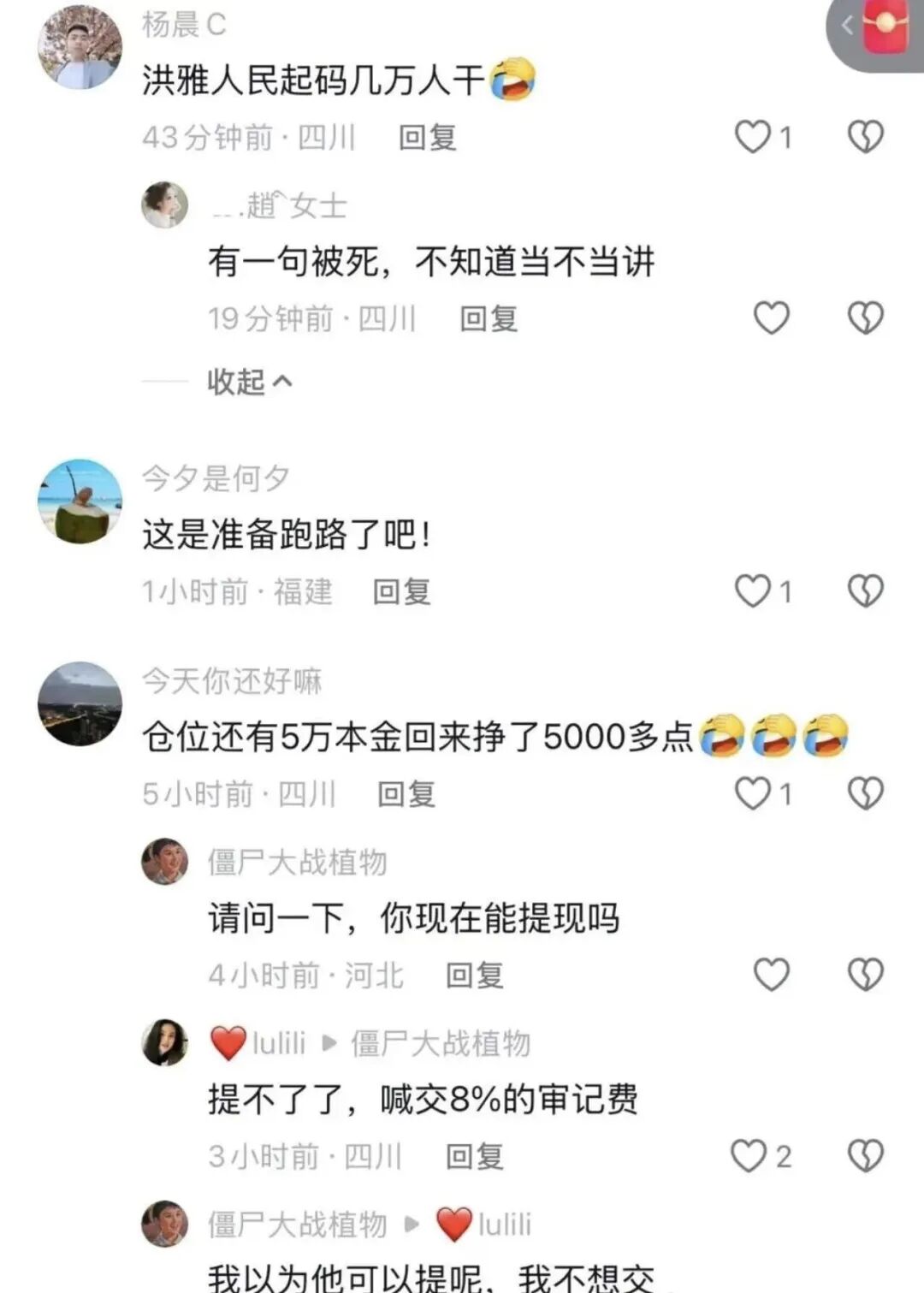
Task: Reply to 僵尸大战植物's Hebei comment
Action: click(x=475, y=976)
